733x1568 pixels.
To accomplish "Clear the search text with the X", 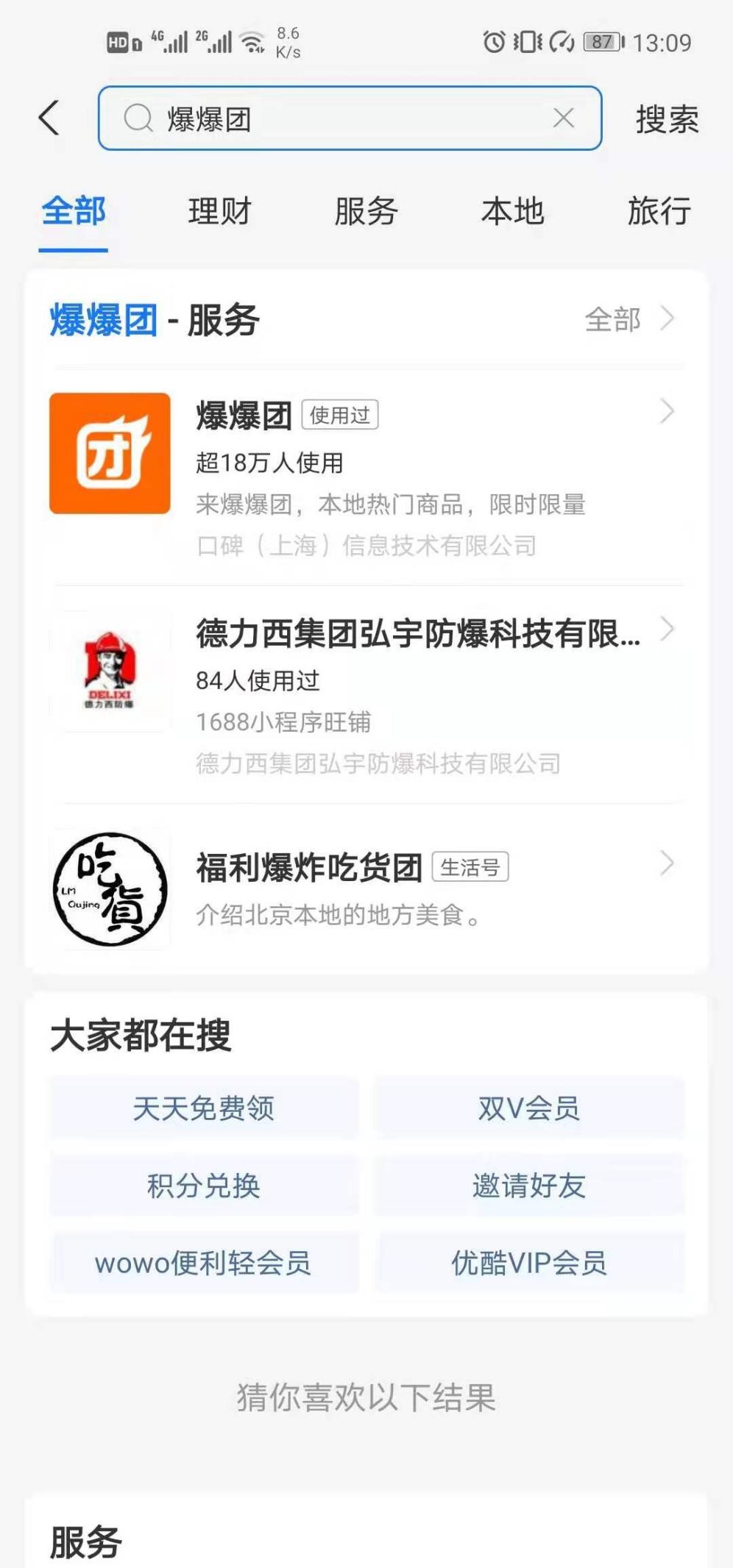I will coord(564,118).
